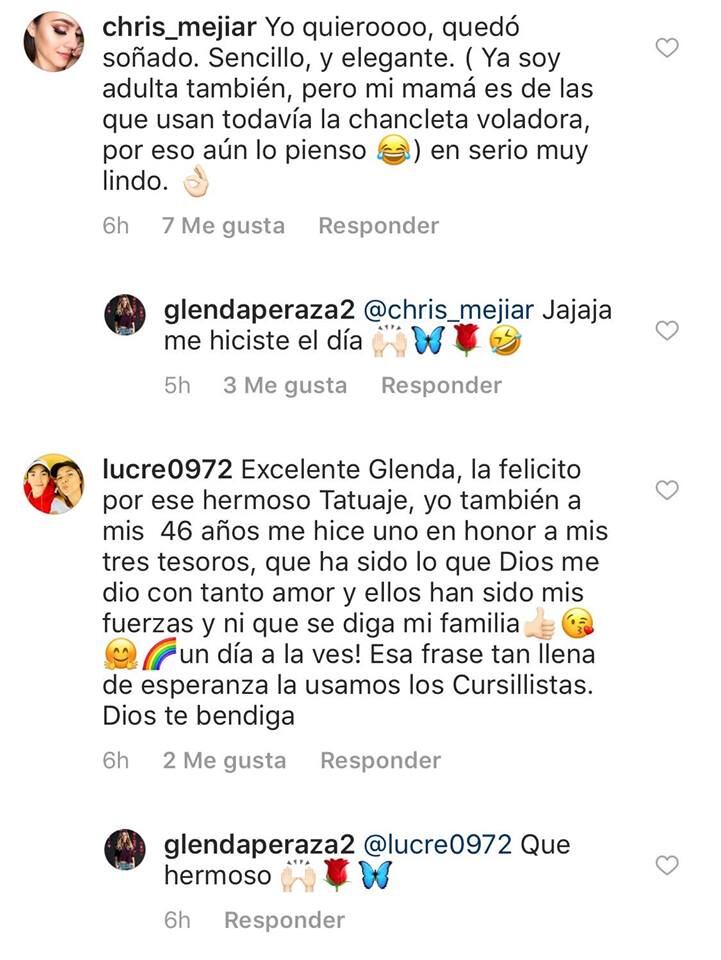Reply to glendaperaza2's 'me hiciste el día' comment
Viewport: 721px width, 960px height.
point(441,386)
